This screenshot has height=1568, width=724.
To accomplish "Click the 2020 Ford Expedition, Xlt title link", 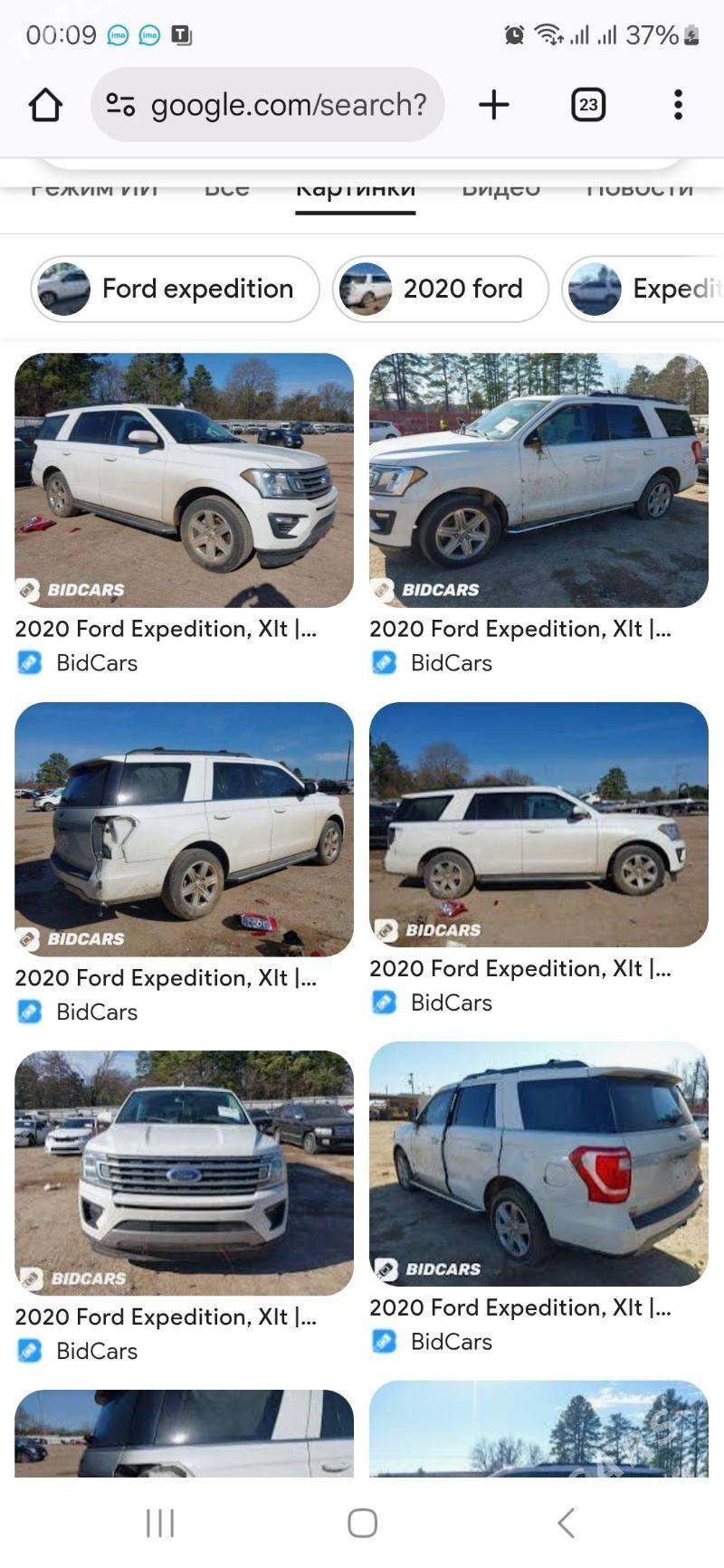I will (165, 628).
